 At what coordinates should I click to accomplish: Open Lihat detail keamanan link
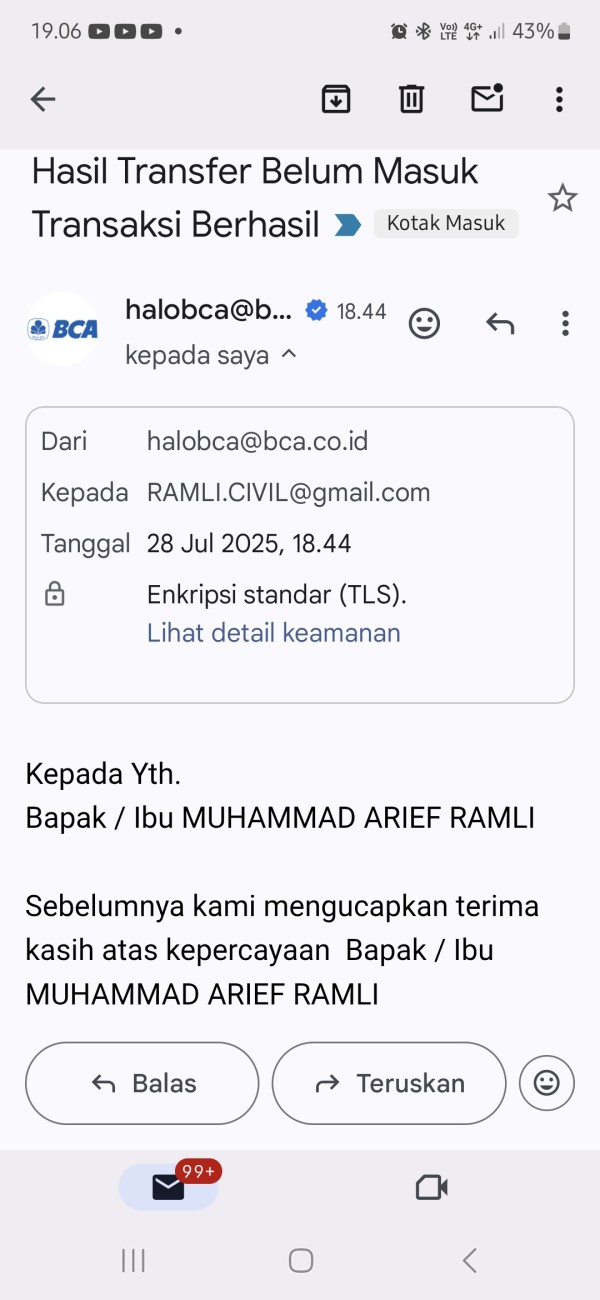(x=274, y=632)
